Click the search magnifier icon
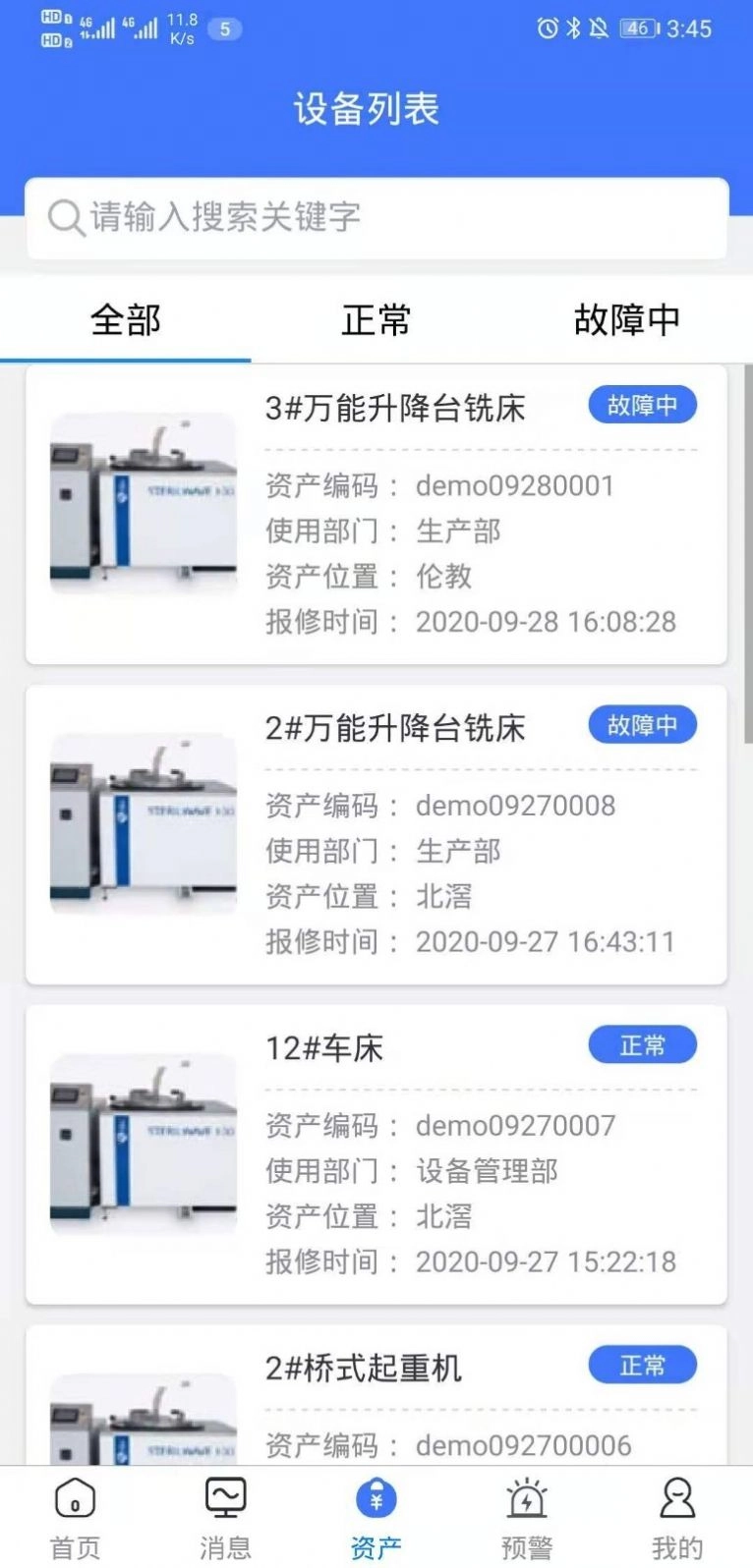This screenshot has height=1568, width=753. coord(64,218)
